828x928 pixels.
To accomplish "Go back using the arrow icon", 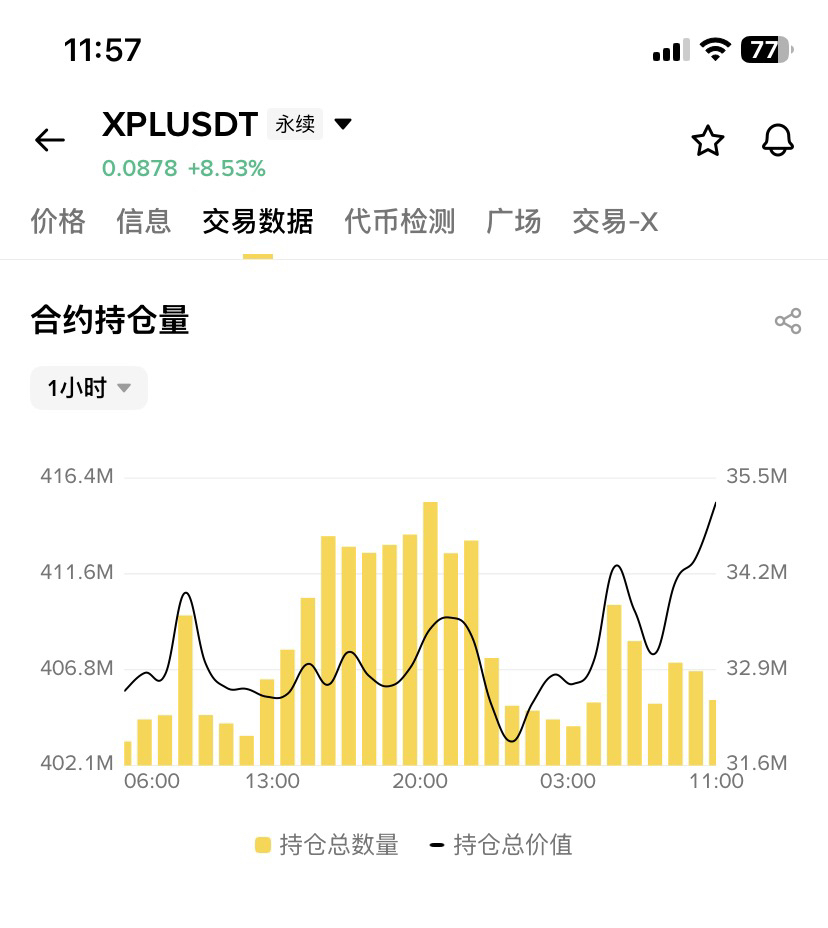I will tap(50, 141).
